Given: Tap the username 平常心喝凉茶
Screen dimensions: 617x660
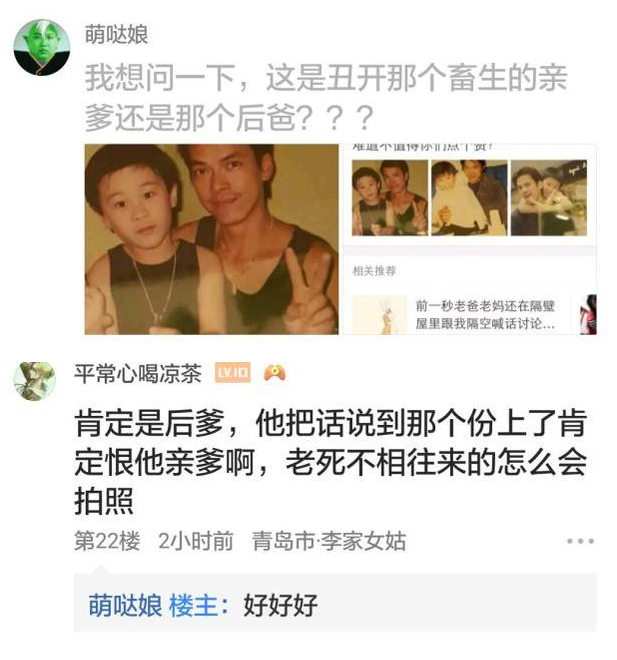Looking at the screenshot, I should (138, 374).
